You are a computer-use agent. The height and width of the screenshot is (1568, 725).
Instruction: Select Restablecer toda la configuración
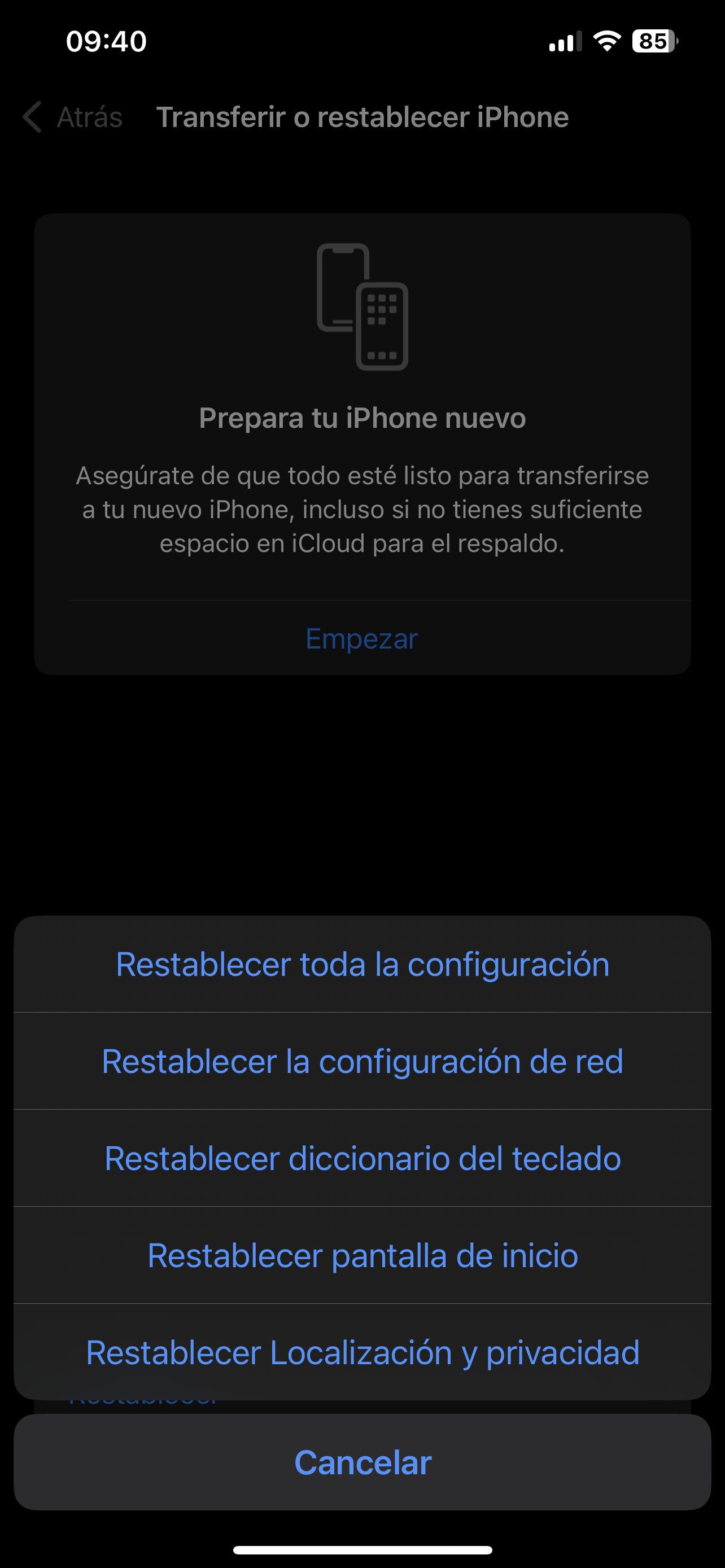(x=362, y=964)
